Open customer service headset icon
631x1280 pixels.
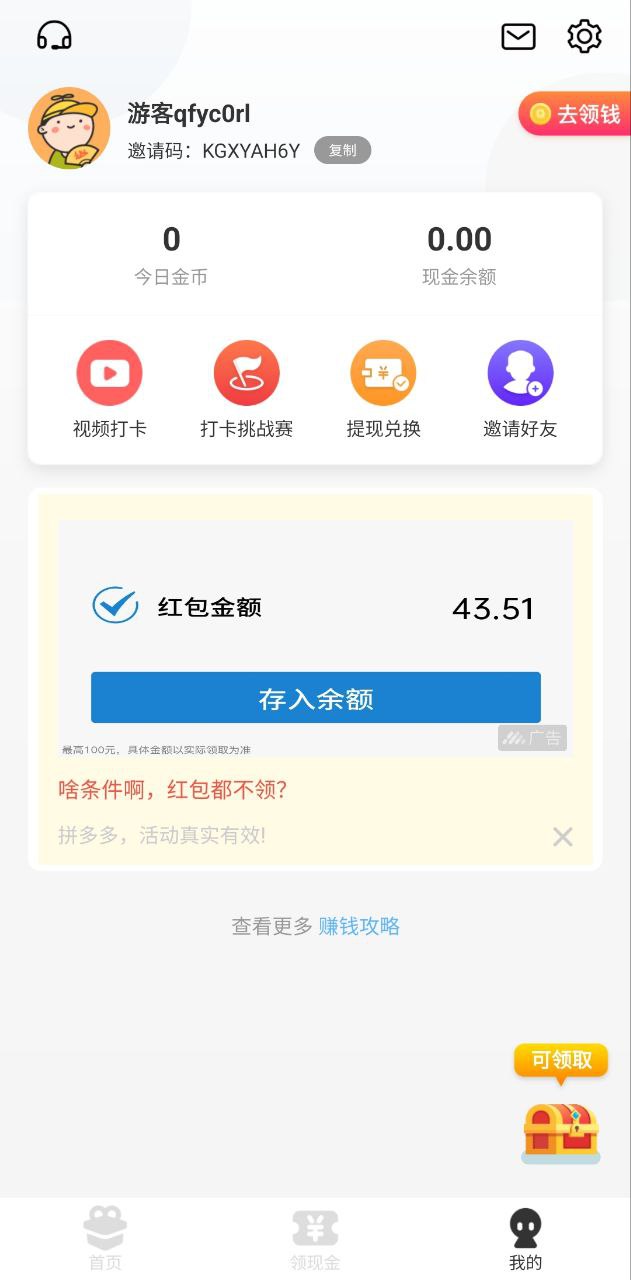point(54,37)
